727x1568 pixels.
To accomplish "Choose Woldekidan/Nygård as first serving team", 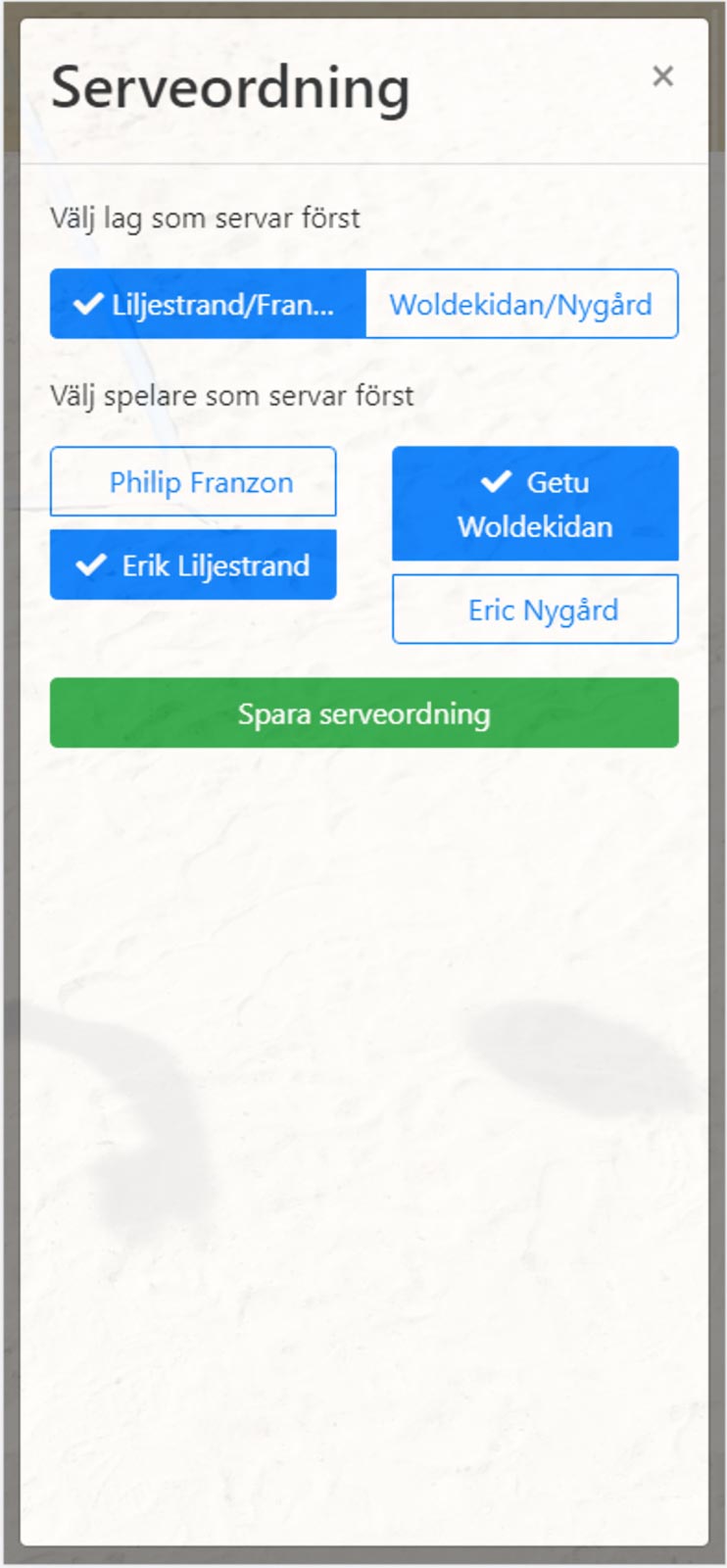I will (x=521, y=304).
